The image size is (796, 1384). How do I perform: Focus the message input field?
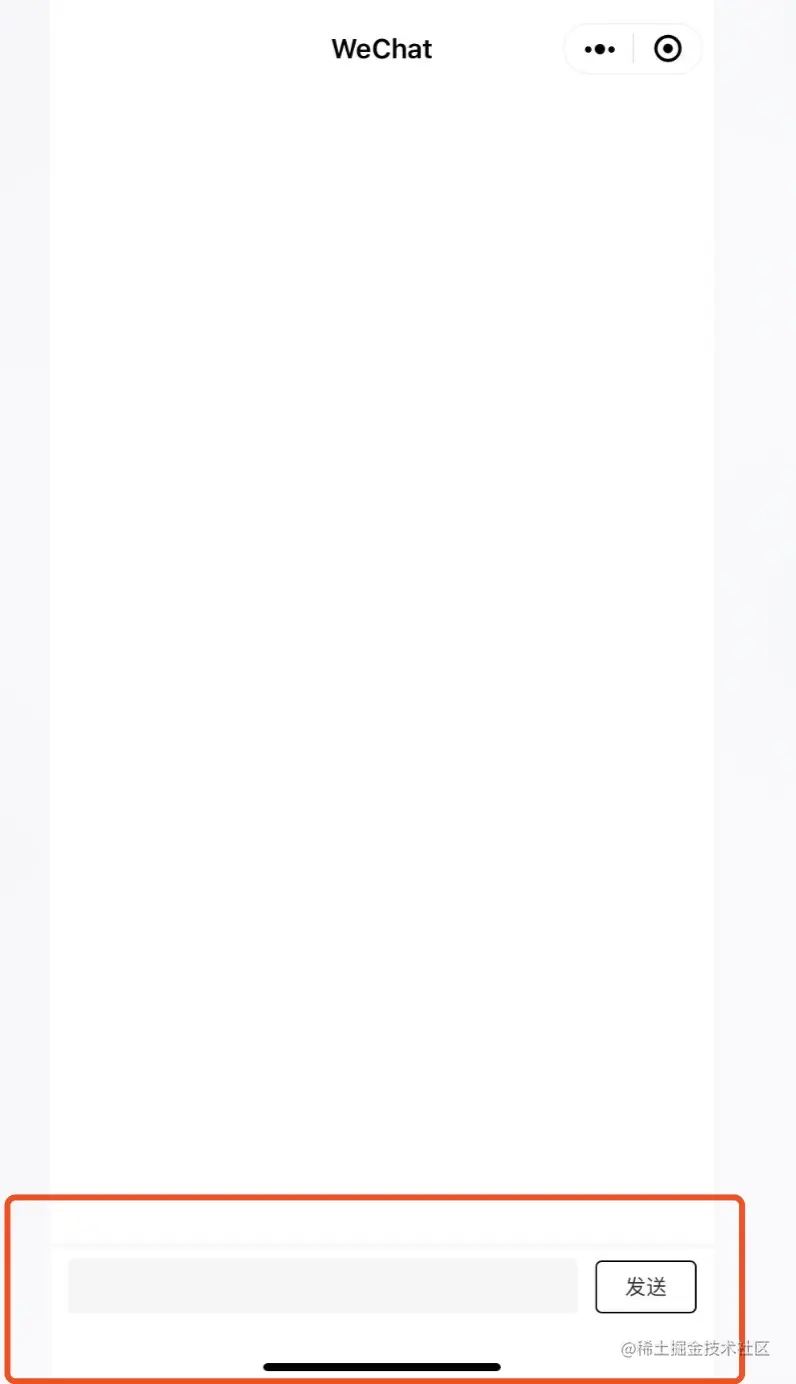pyautogui.click(x=322, y=1286)
